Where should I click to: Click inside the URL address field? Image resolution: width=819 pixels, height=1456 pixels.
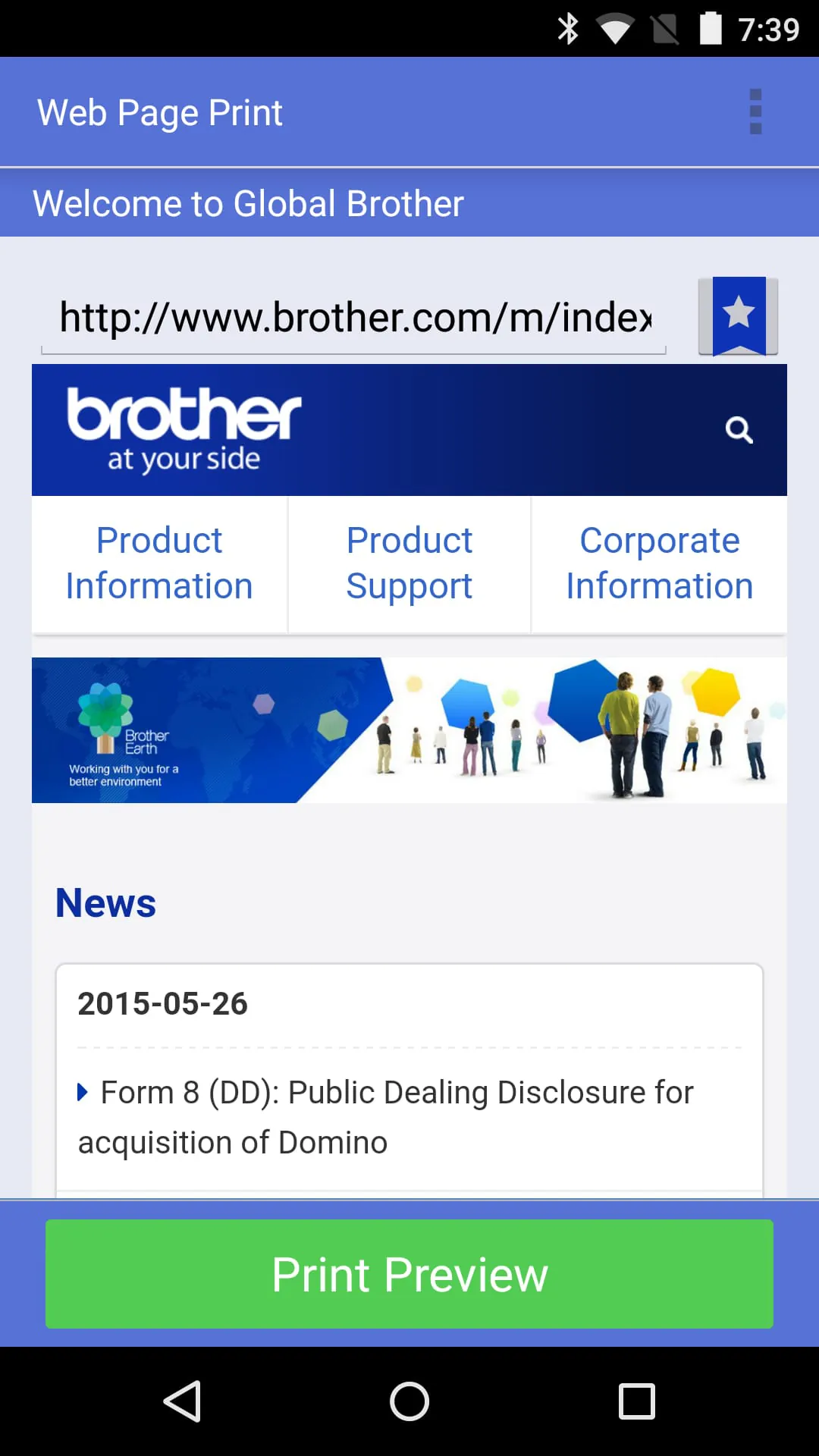point(353,317)
